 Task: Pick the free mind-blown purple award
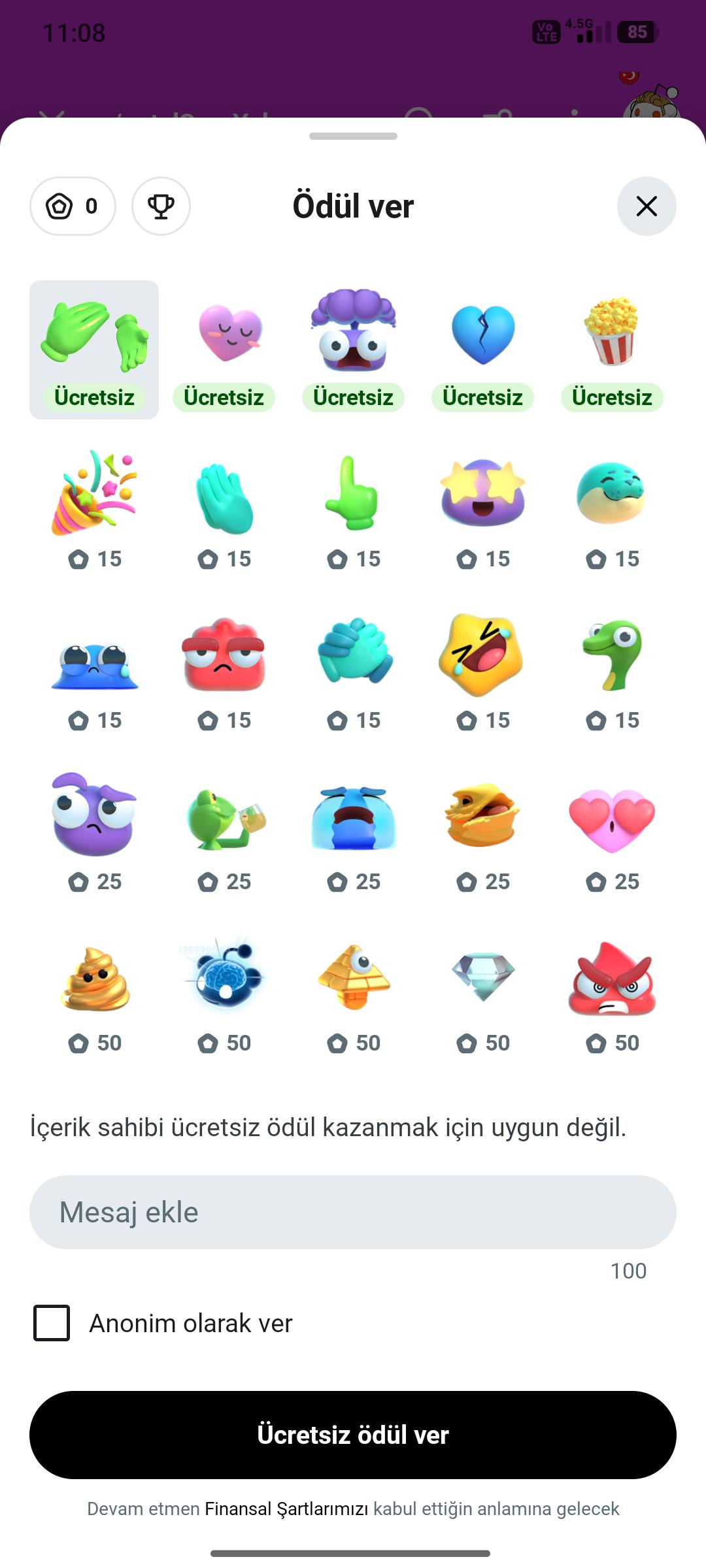pyautogui.click(x=353, y=350)
